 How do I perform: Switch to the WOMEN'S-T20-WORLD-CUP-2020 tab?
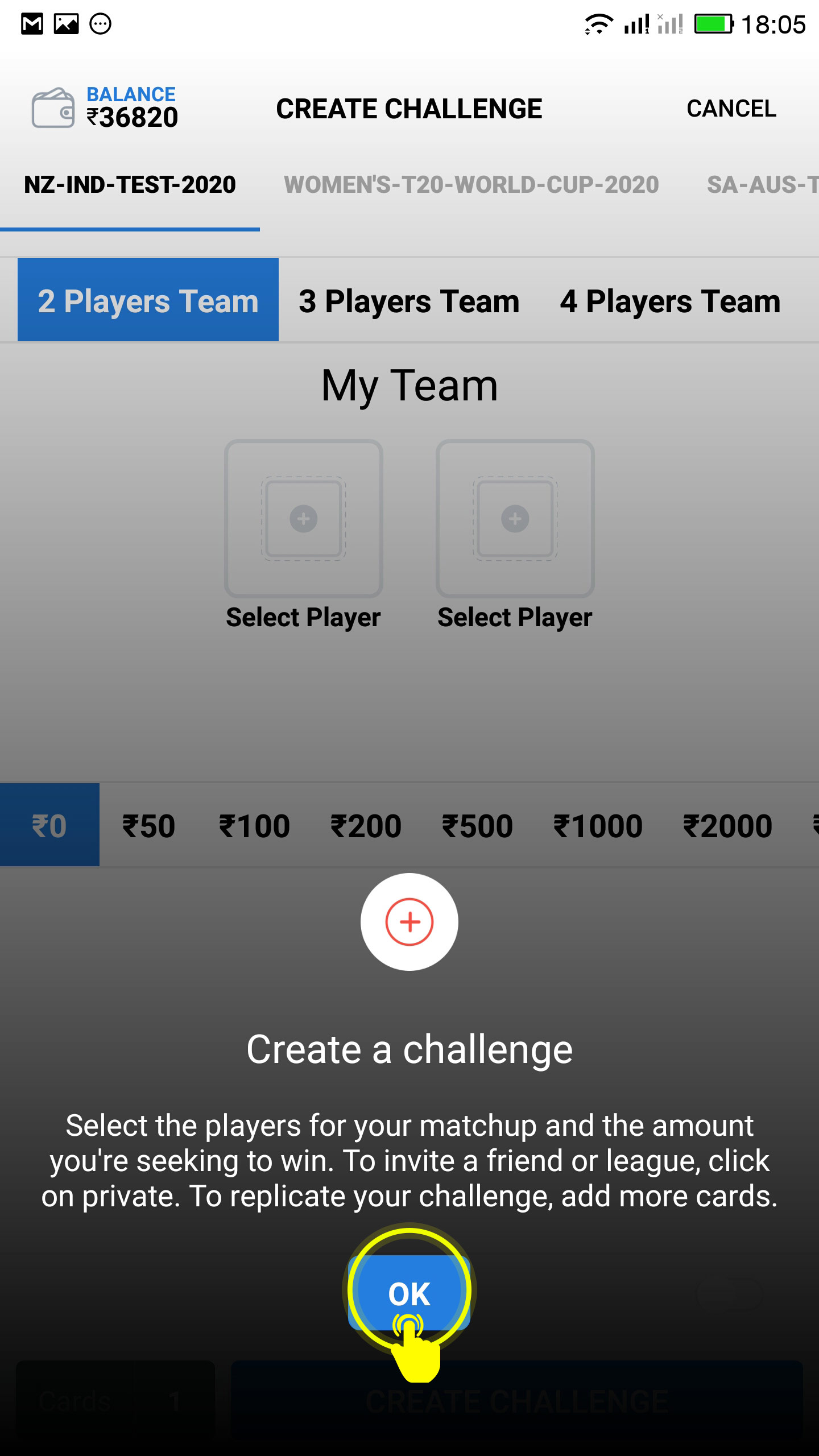pos(471,184)
